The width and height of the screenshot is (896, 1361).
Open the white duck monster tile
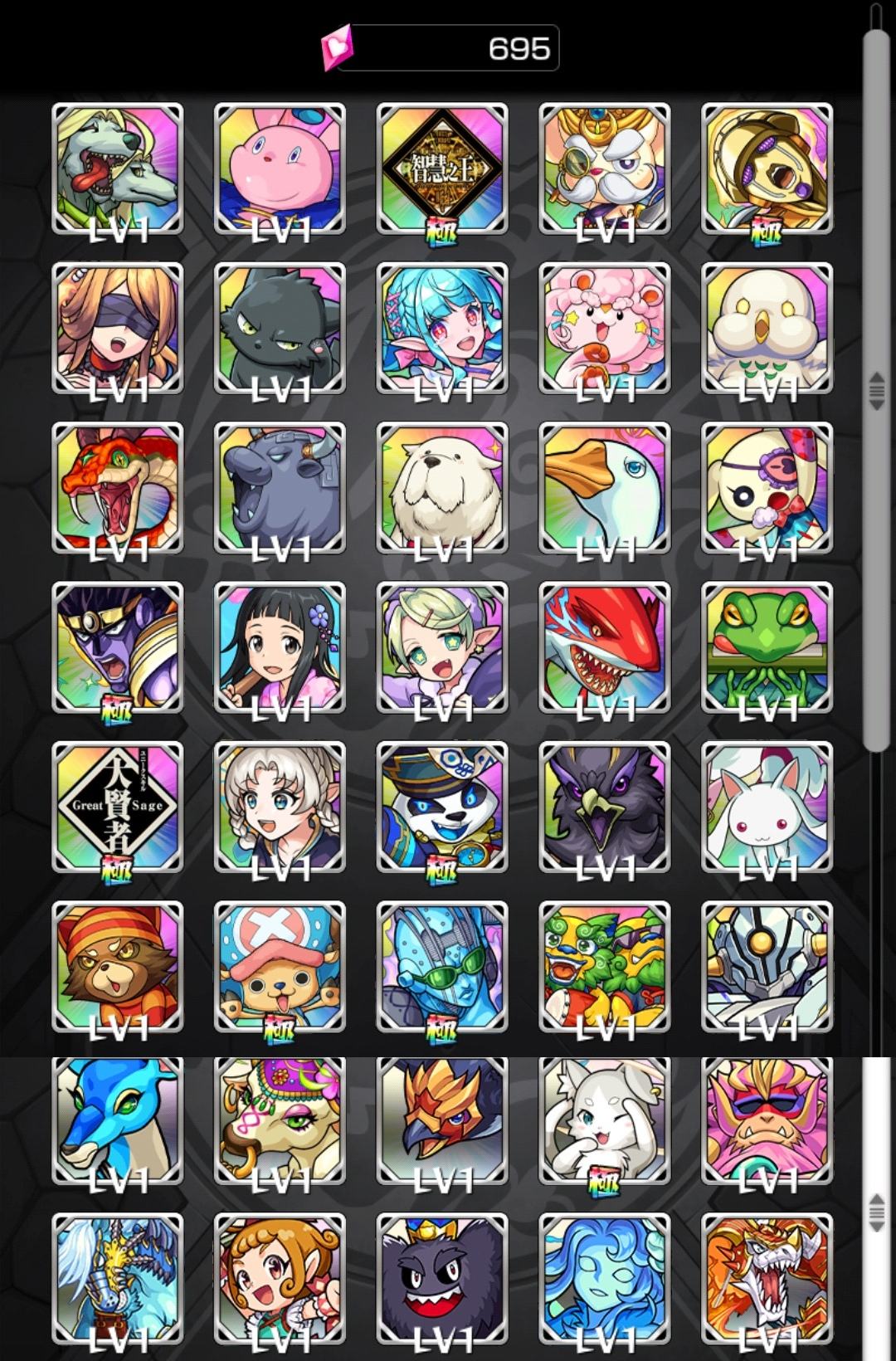[x=604, y=488]
